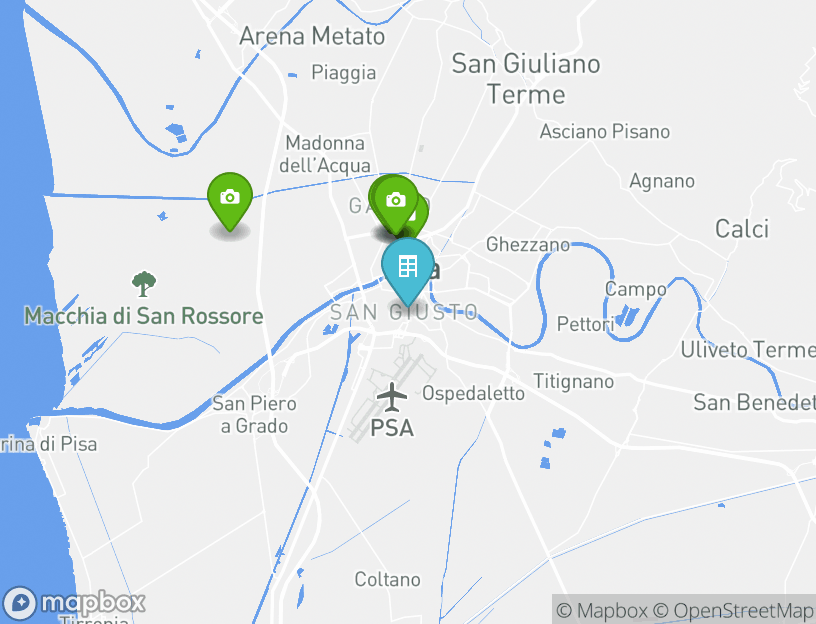Tap the green camera pin above Macchia di San Rossore
Screen dimensions: 816x624
coord(230,199)
